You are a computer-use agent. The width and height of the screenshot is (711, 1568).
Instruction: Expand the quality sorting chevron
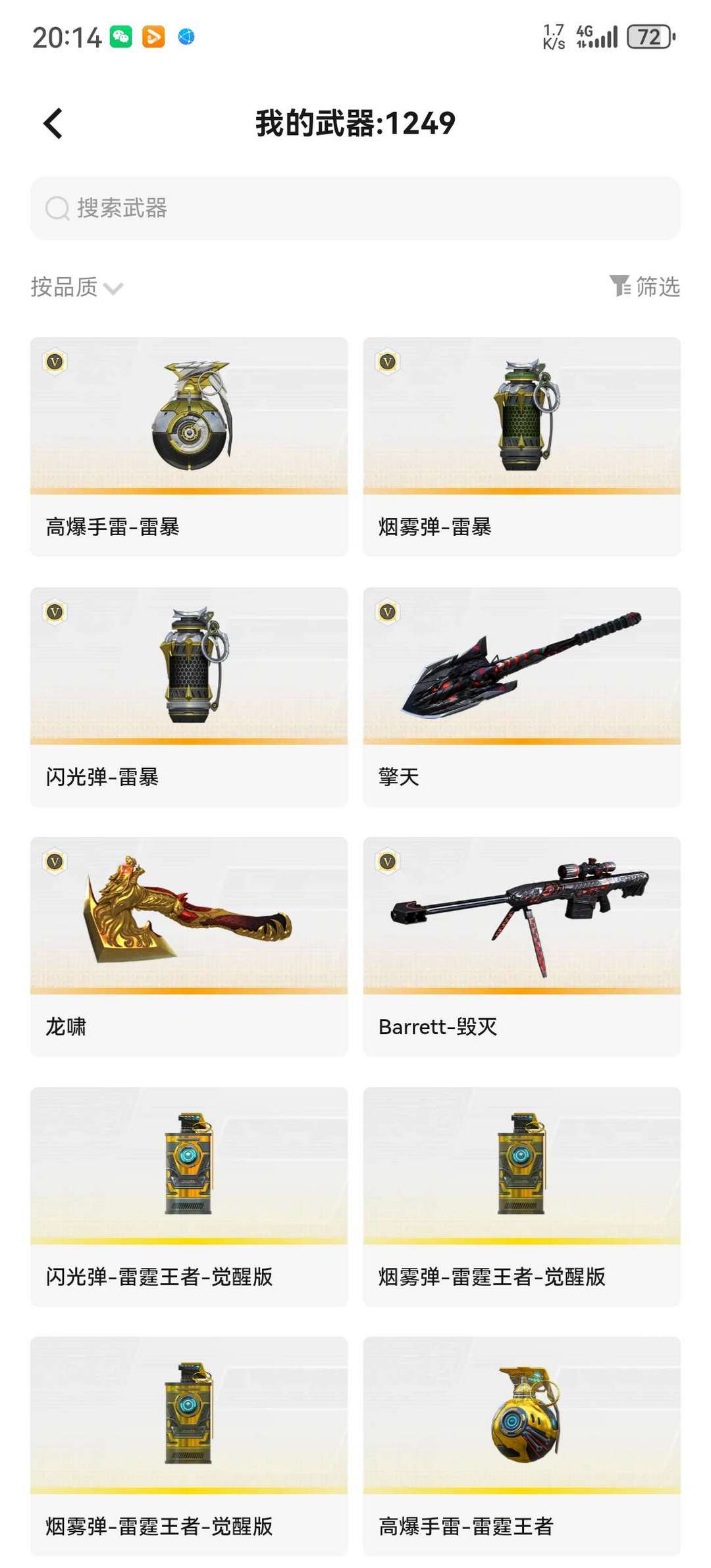(114, 289)
